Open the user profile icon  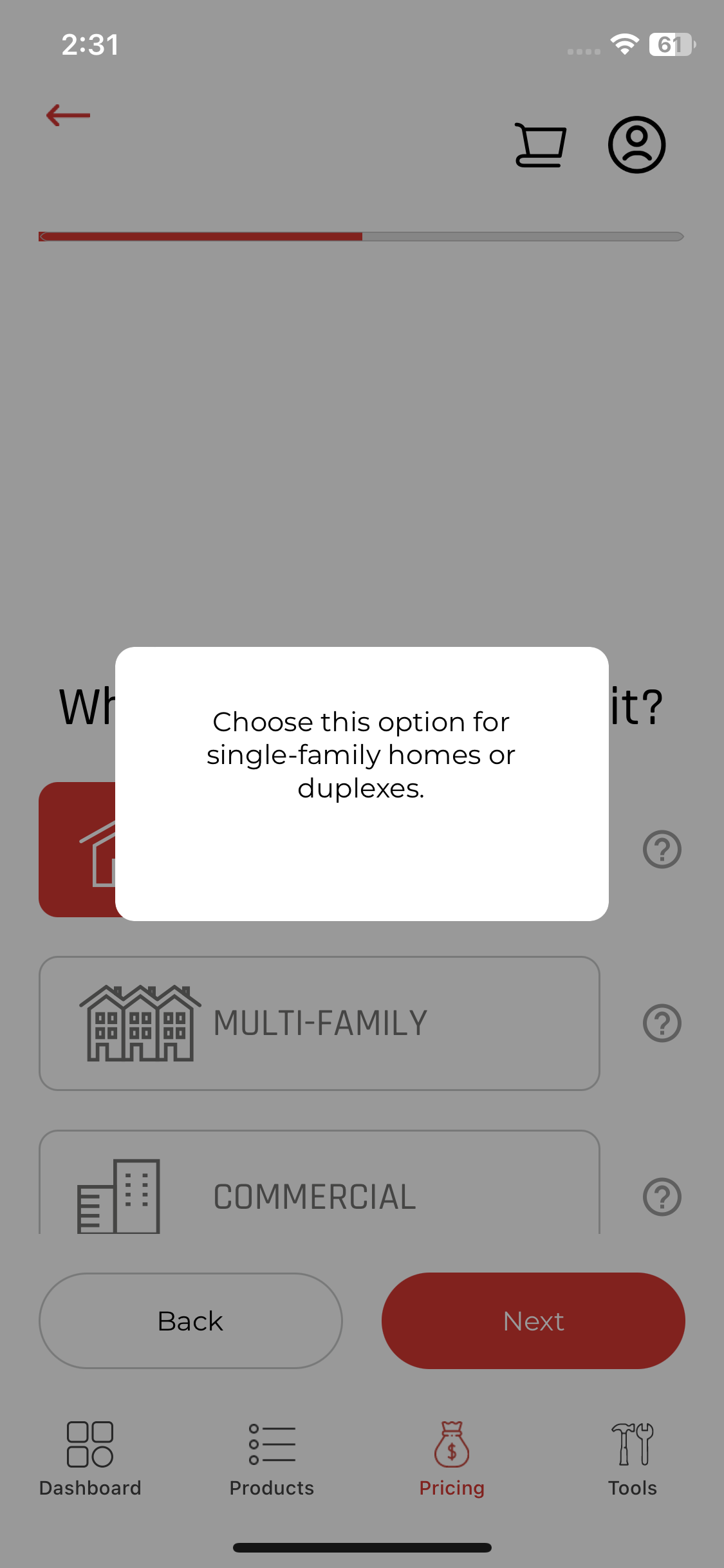pyautogui.click(x=636, y=145)
